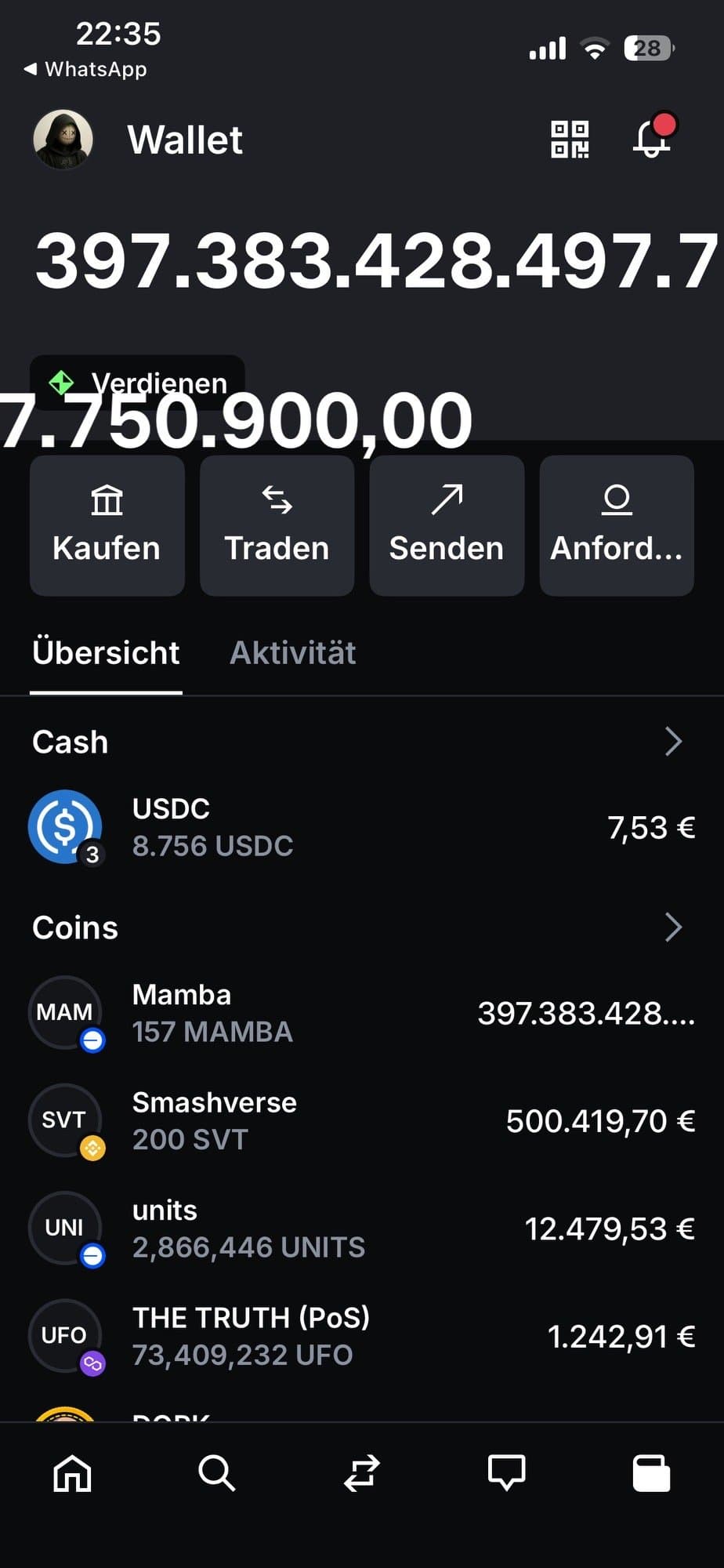Tap the Senden button
The height and width of the screenshot is (1568, 724).
pos(447,525)
